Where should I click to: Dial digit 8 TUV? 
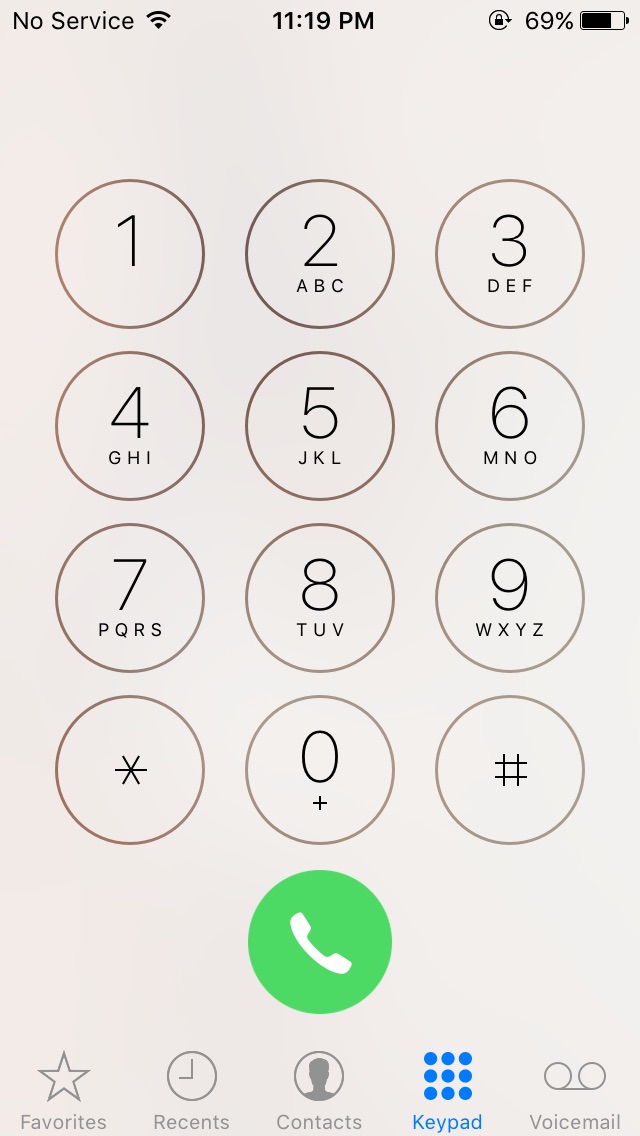click(320, 598)
